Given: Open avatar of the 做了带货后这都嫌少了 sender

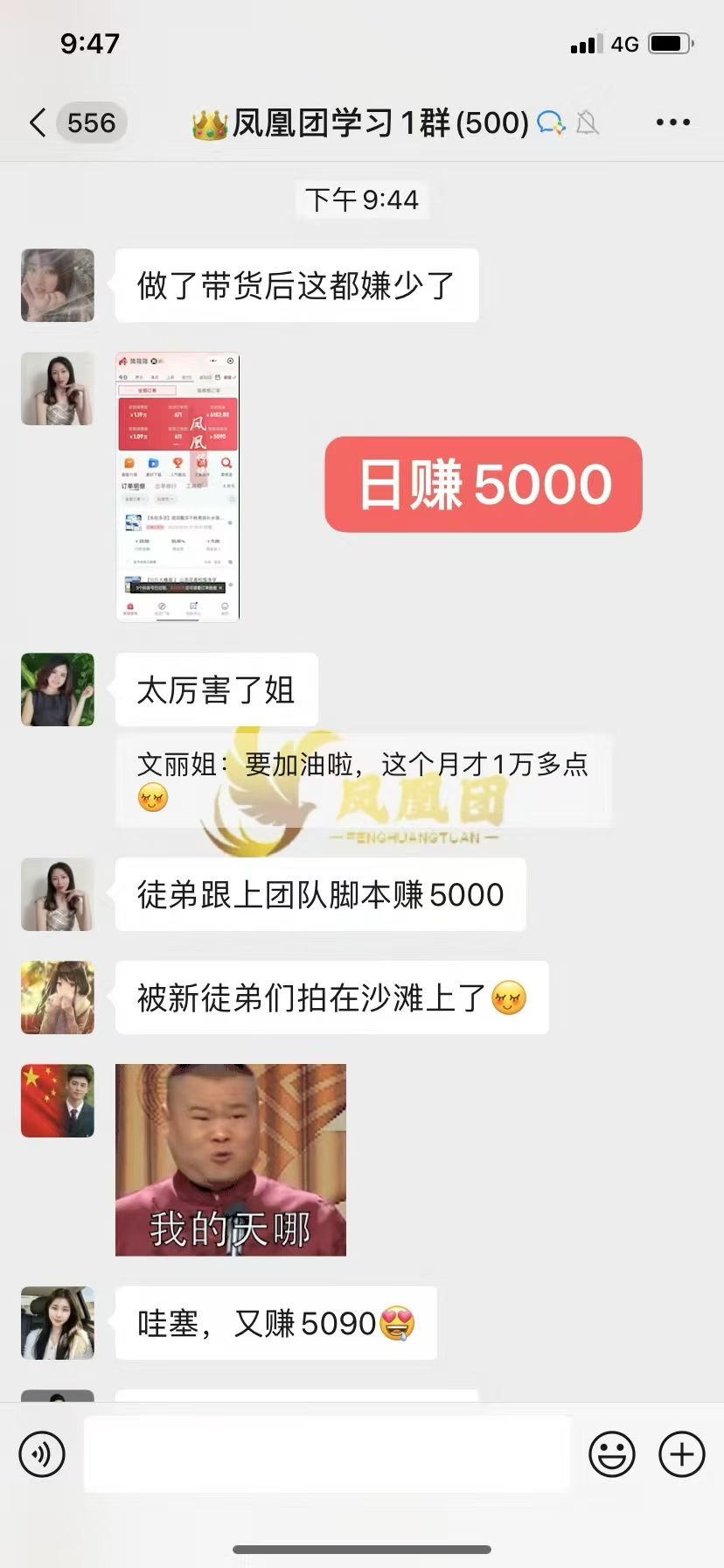Looking at the screenshot, I should point(58,285).
